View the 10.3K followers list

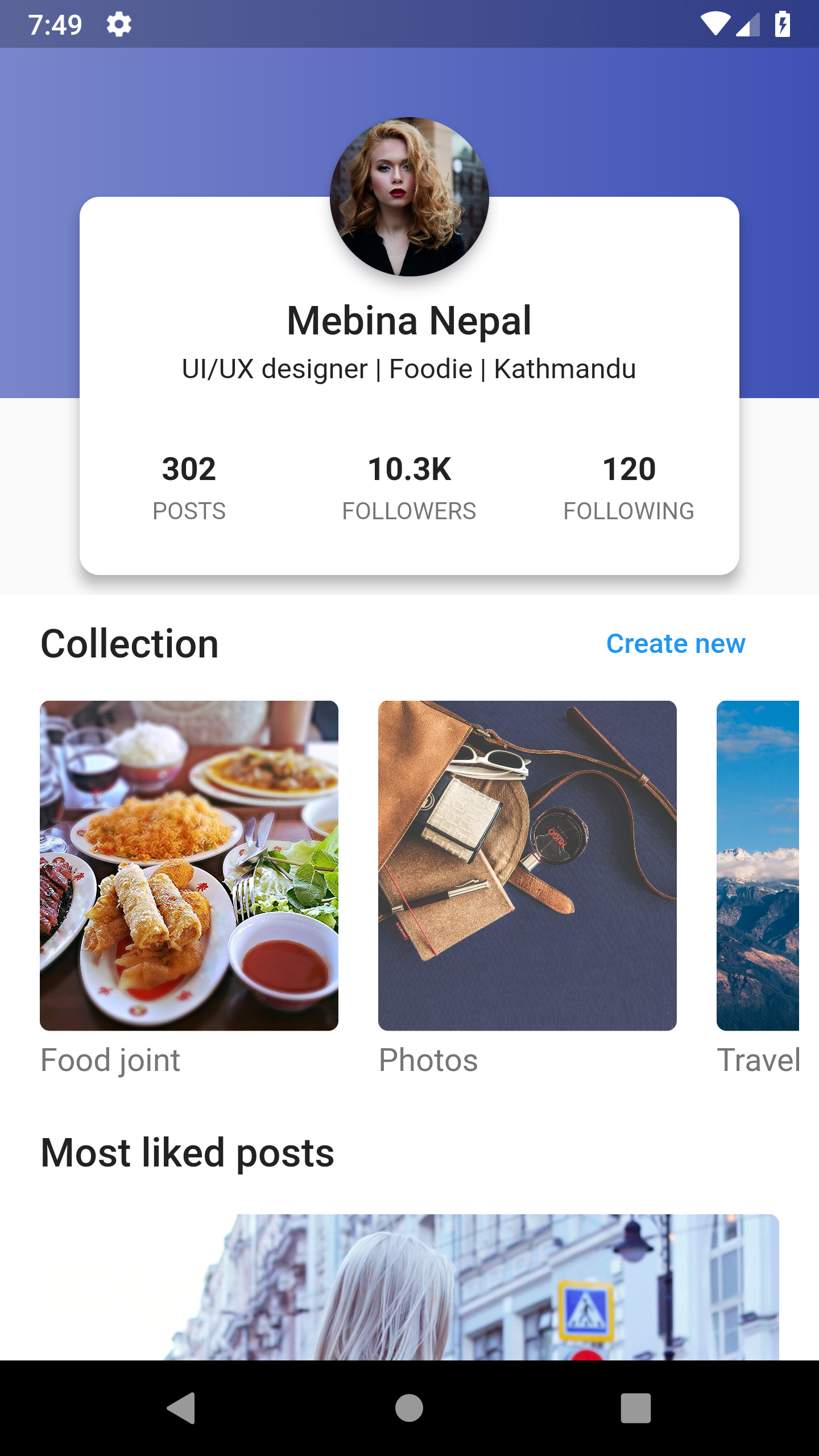(409, 487)
